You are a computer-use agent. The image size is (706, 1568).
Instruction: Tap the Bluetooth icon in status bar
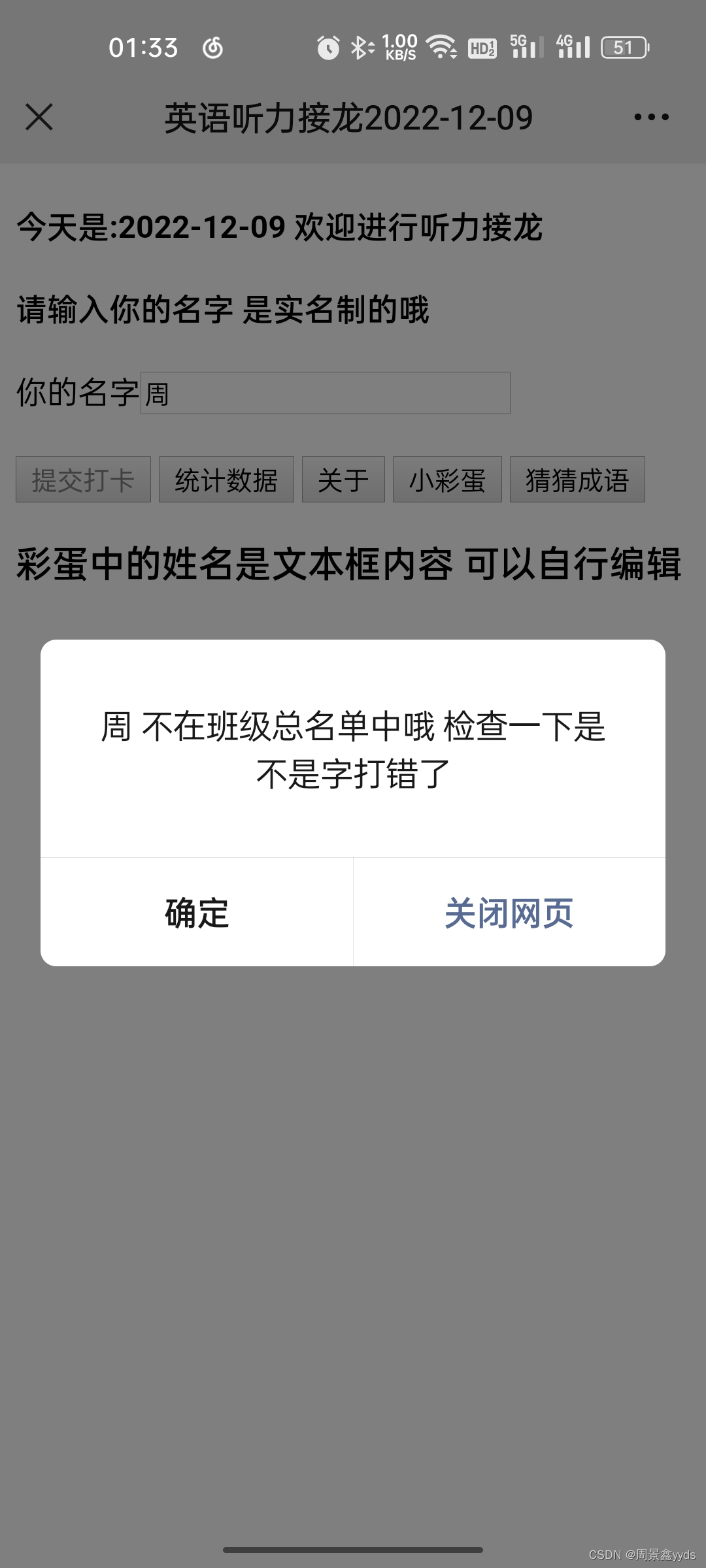[x=361, y=48]
